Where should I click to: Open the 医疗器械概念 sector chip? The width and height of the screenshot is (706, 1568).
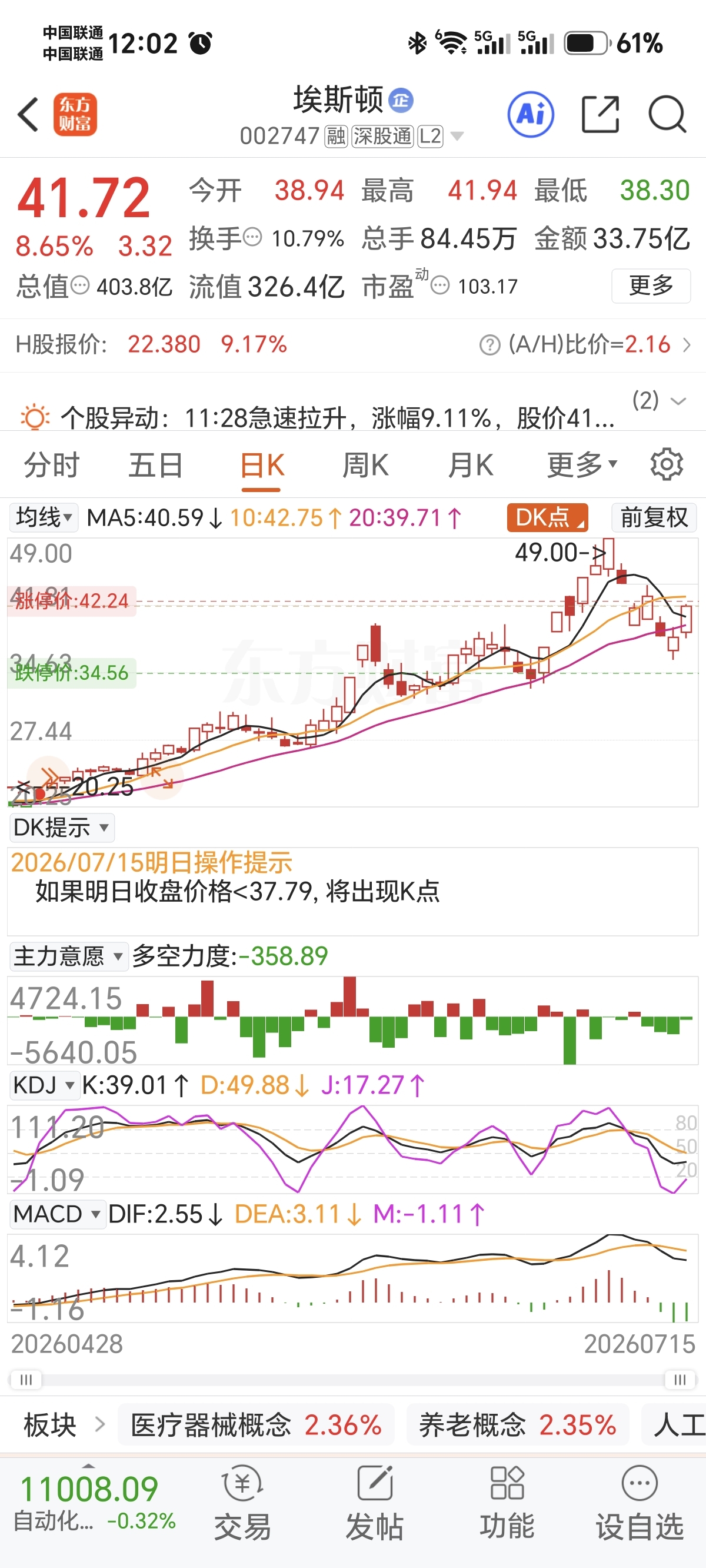tap(255, 1425)
